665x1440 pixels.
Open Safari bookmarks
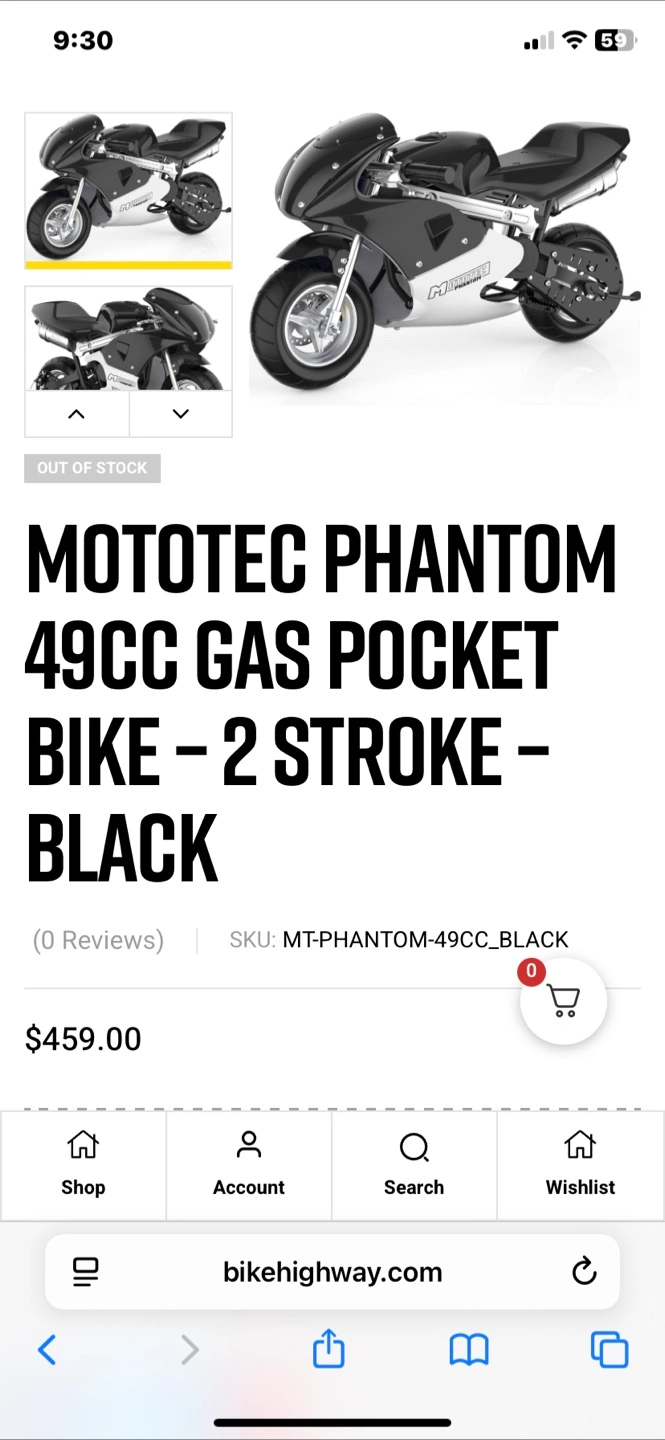tap(468, 1351)
